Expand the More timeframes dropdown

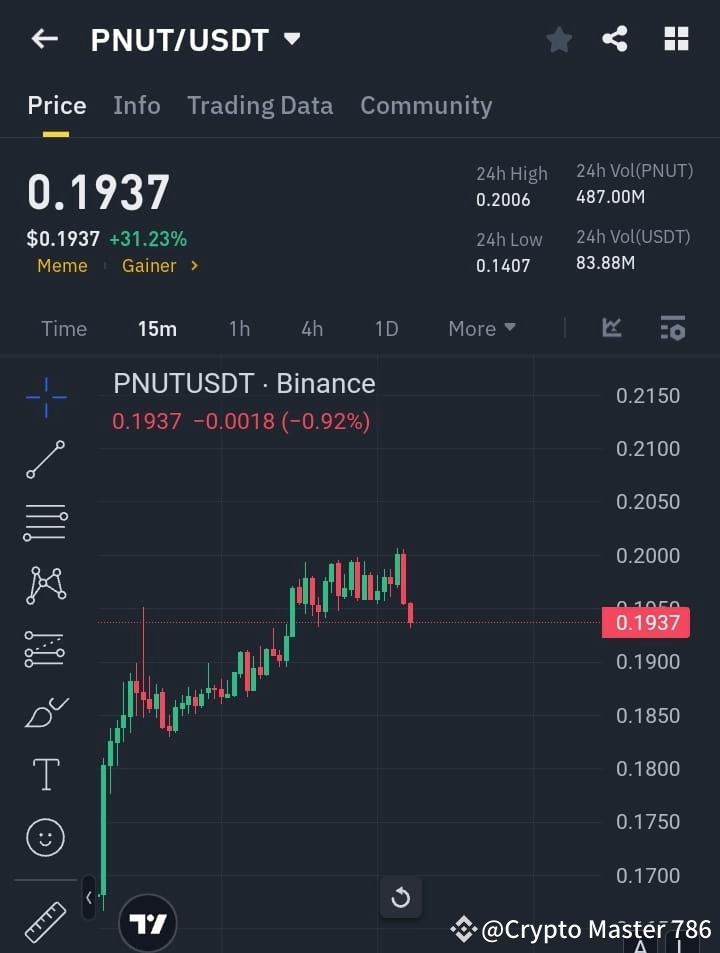pos(481,328)
